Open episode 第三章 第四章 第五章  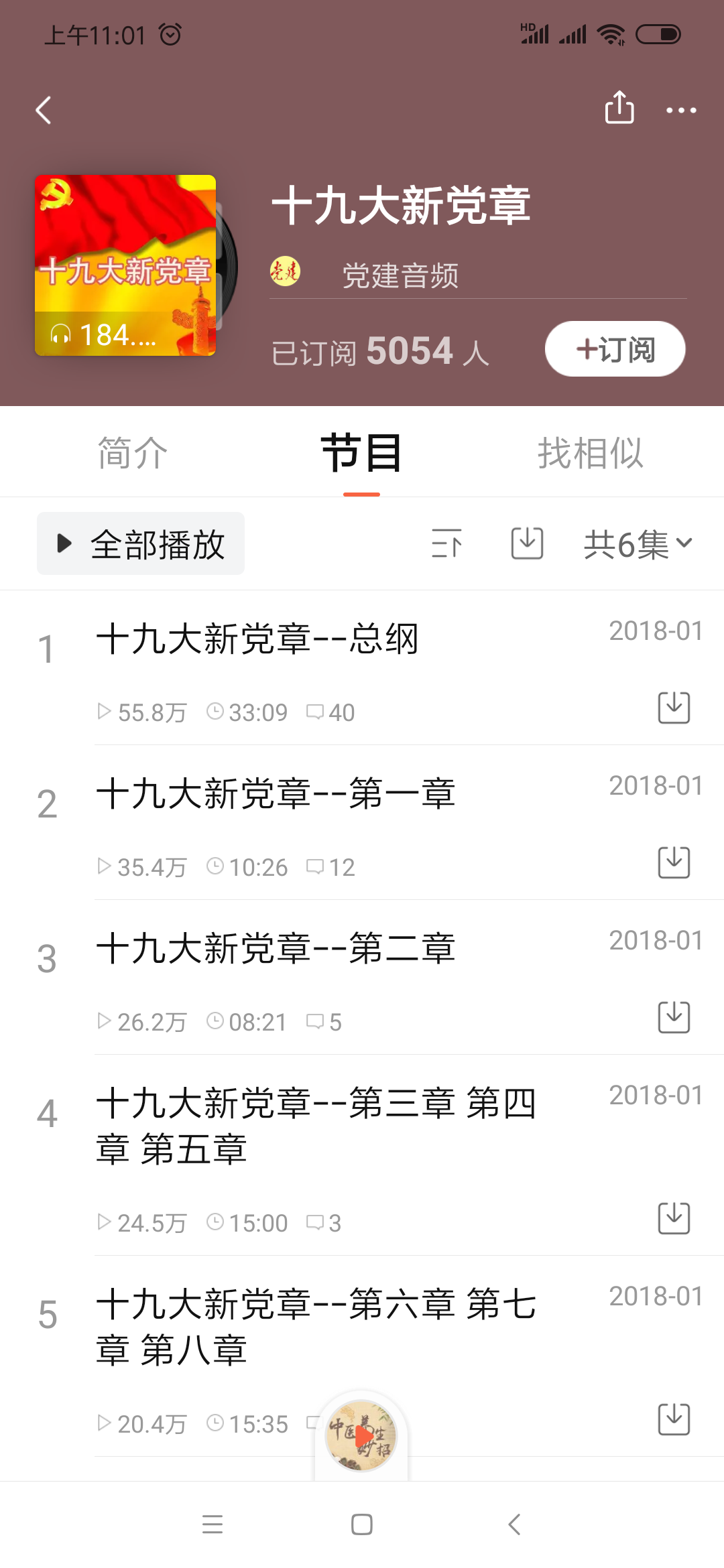[x=315, y=1126]
